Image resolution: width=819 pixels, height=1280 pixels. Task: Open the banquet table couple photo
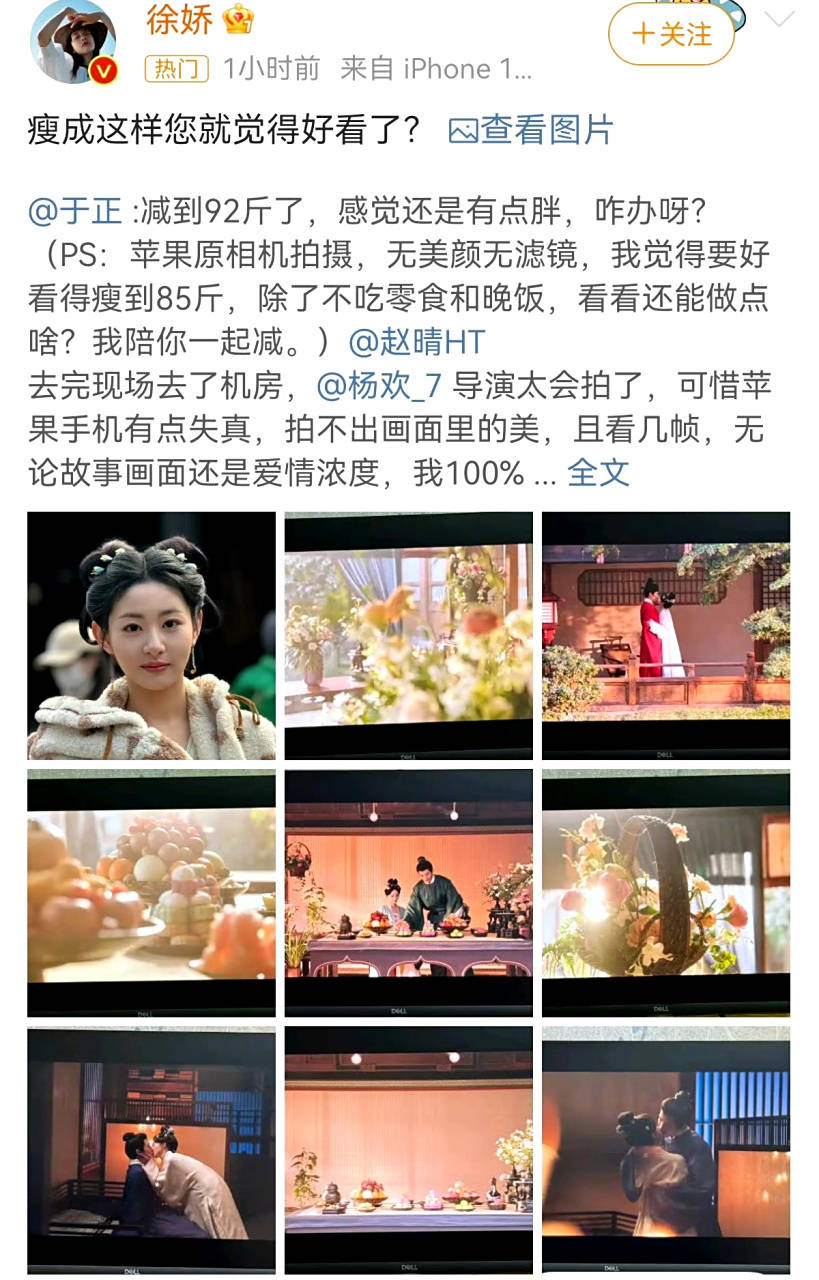pyautogui.click(x=408, y=892)
